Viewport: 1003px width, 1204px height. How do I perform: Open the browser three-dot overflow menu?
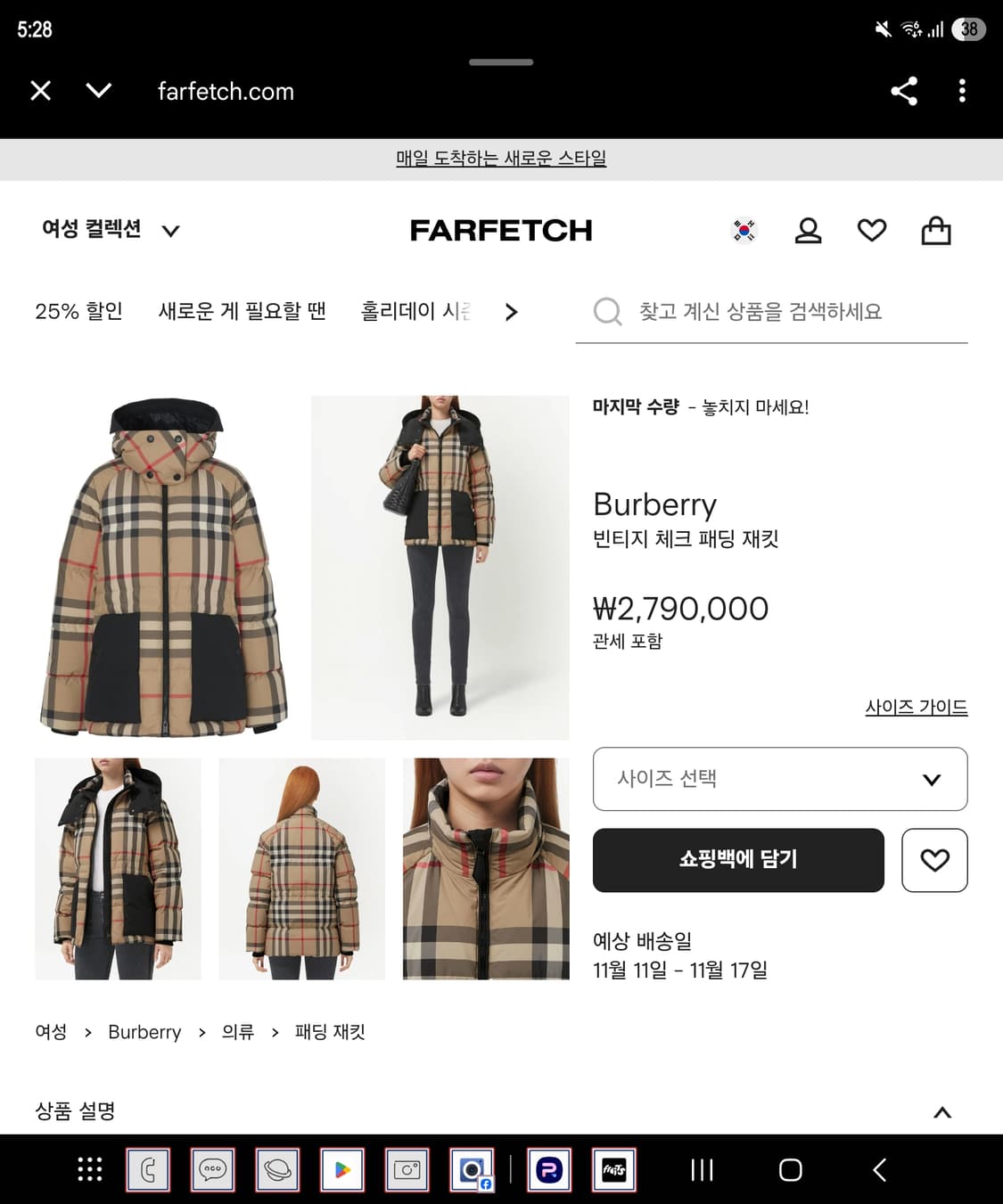(x=961, y=90)
